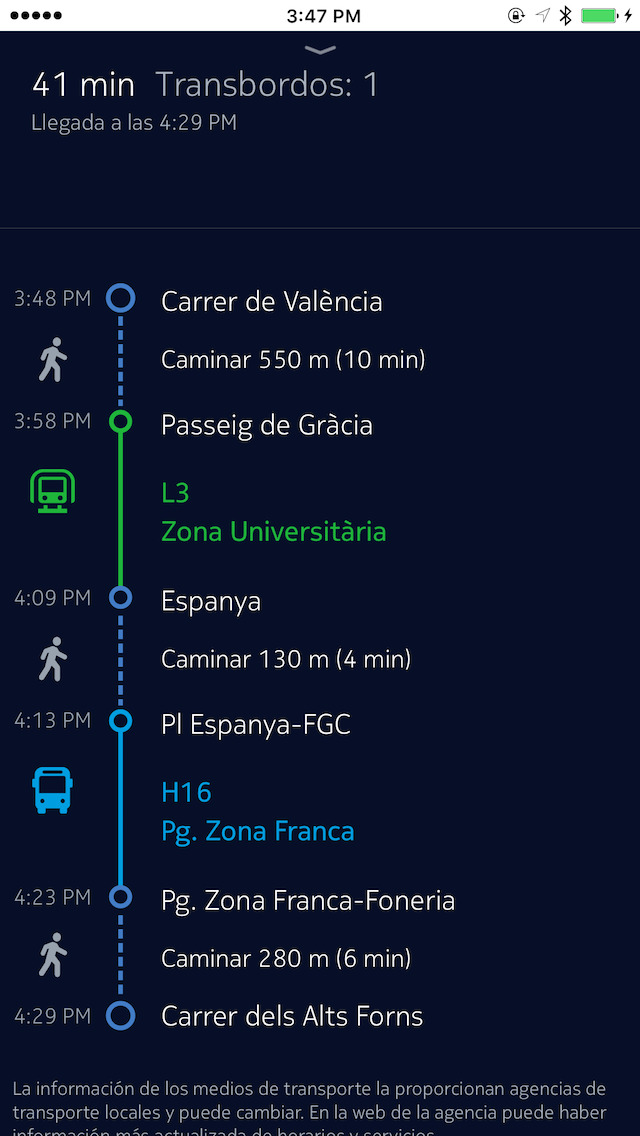This screenshot has height=1136, width=640.
Task: Open the Carrer dels Alts Forns destination
Action: (x=292, y=1017)
